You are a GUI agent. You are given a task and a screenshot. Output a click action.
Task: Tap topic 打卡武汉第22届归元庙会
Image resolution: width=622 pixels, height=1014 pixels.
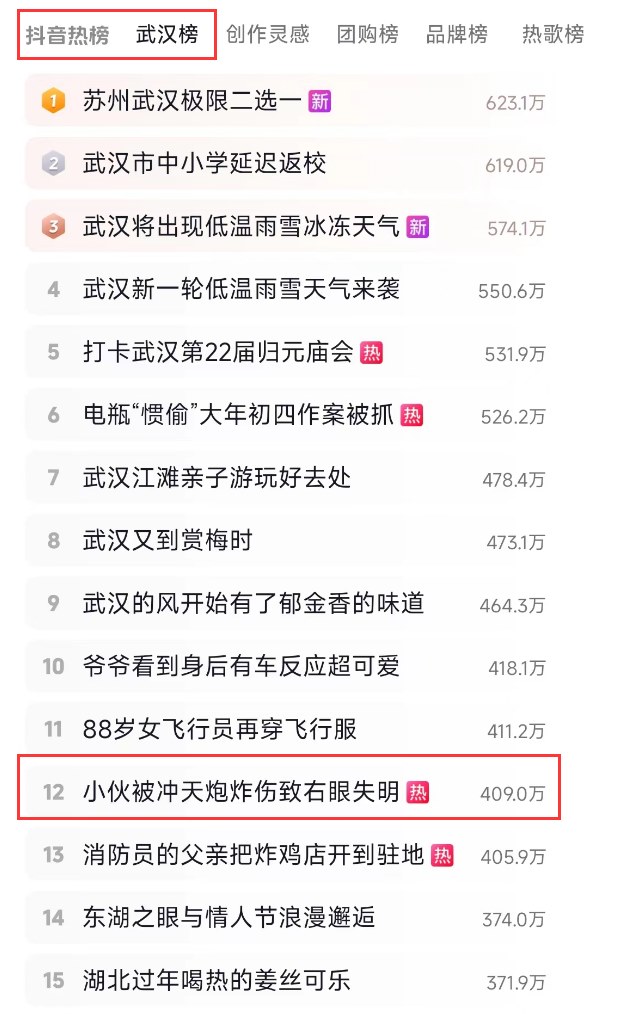[218, 352]
